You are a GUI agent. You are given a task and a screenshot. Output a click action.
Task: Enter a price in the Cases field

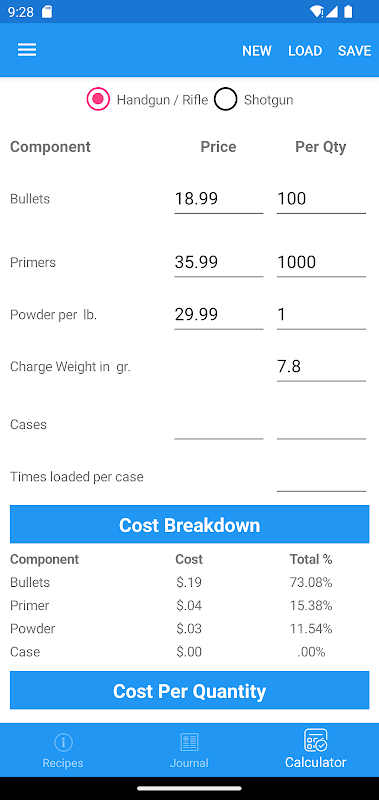pos(219,424)
